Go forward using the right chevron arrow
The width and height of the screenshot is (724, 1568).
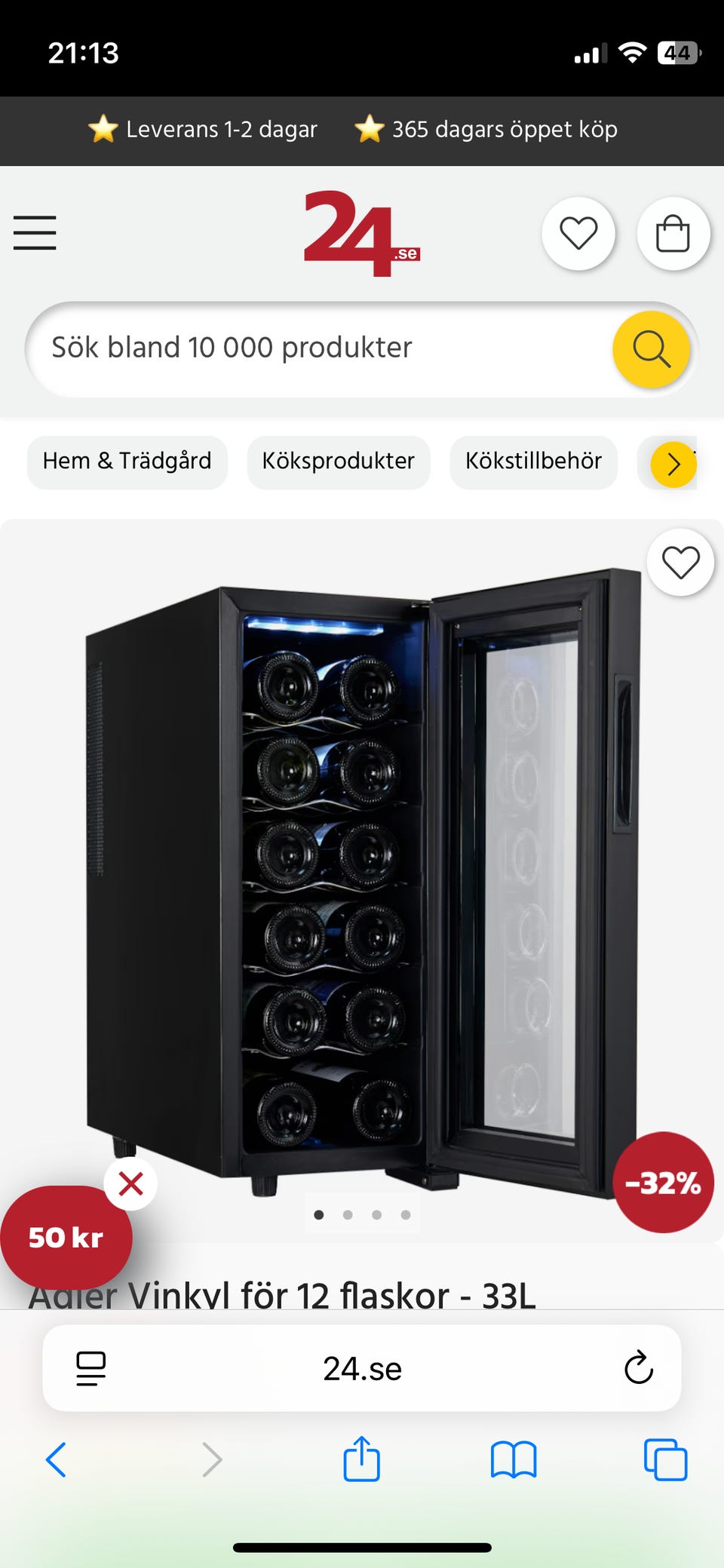(x=210, y=1459)
